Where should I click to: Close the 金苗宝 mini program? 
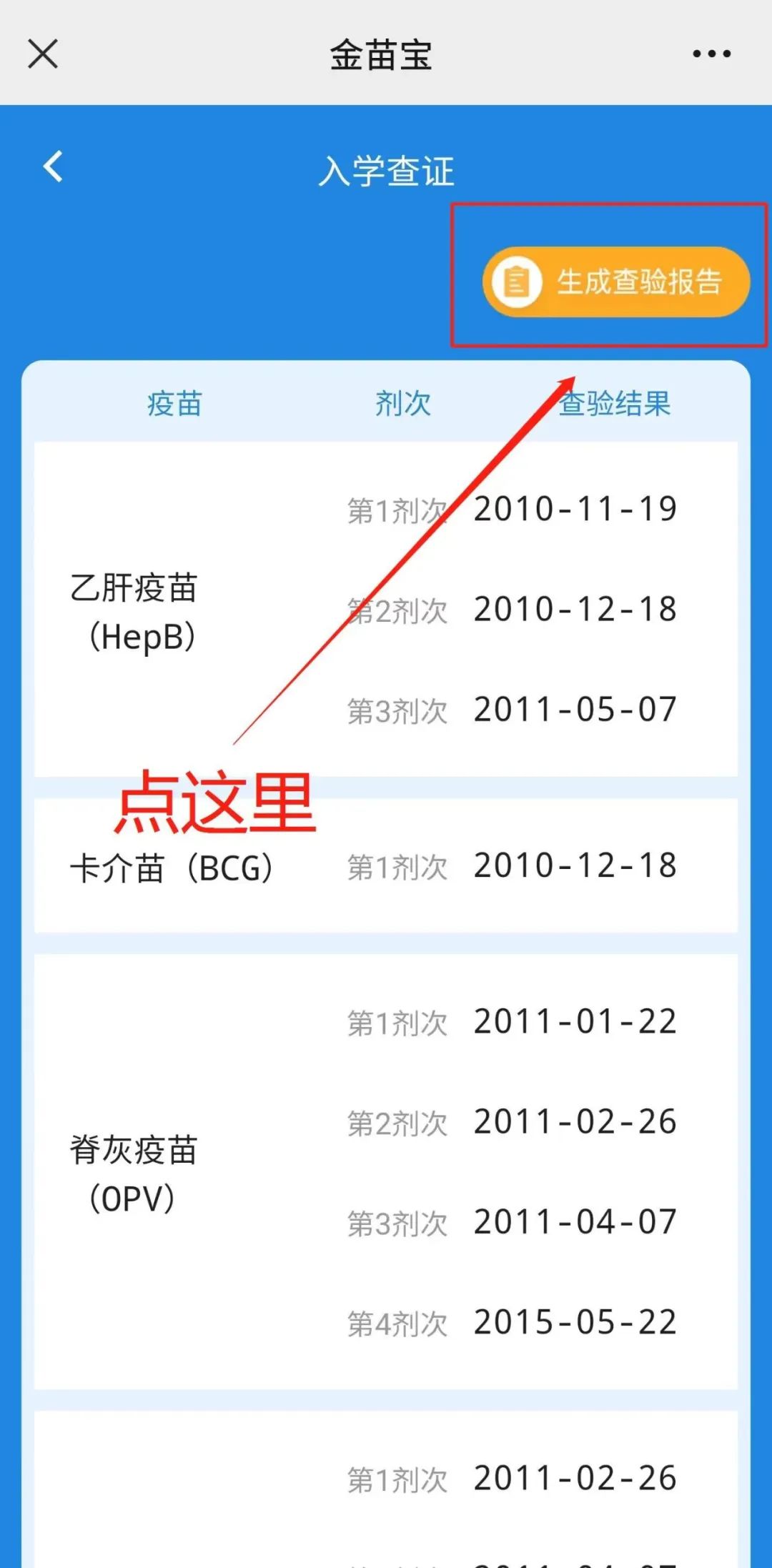43,54
